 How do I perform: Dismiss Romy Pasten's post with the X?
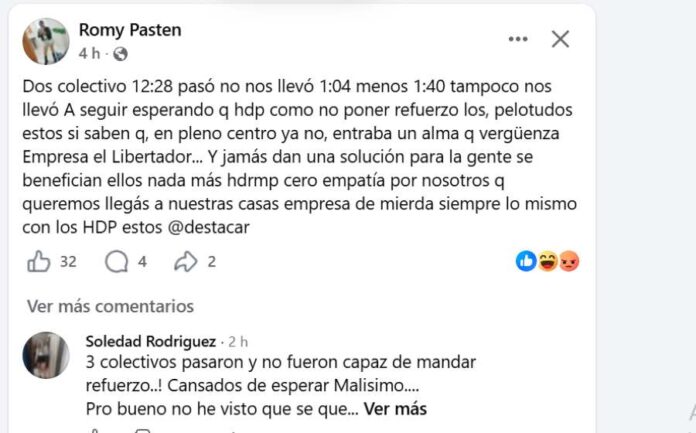tap(560, 39)
